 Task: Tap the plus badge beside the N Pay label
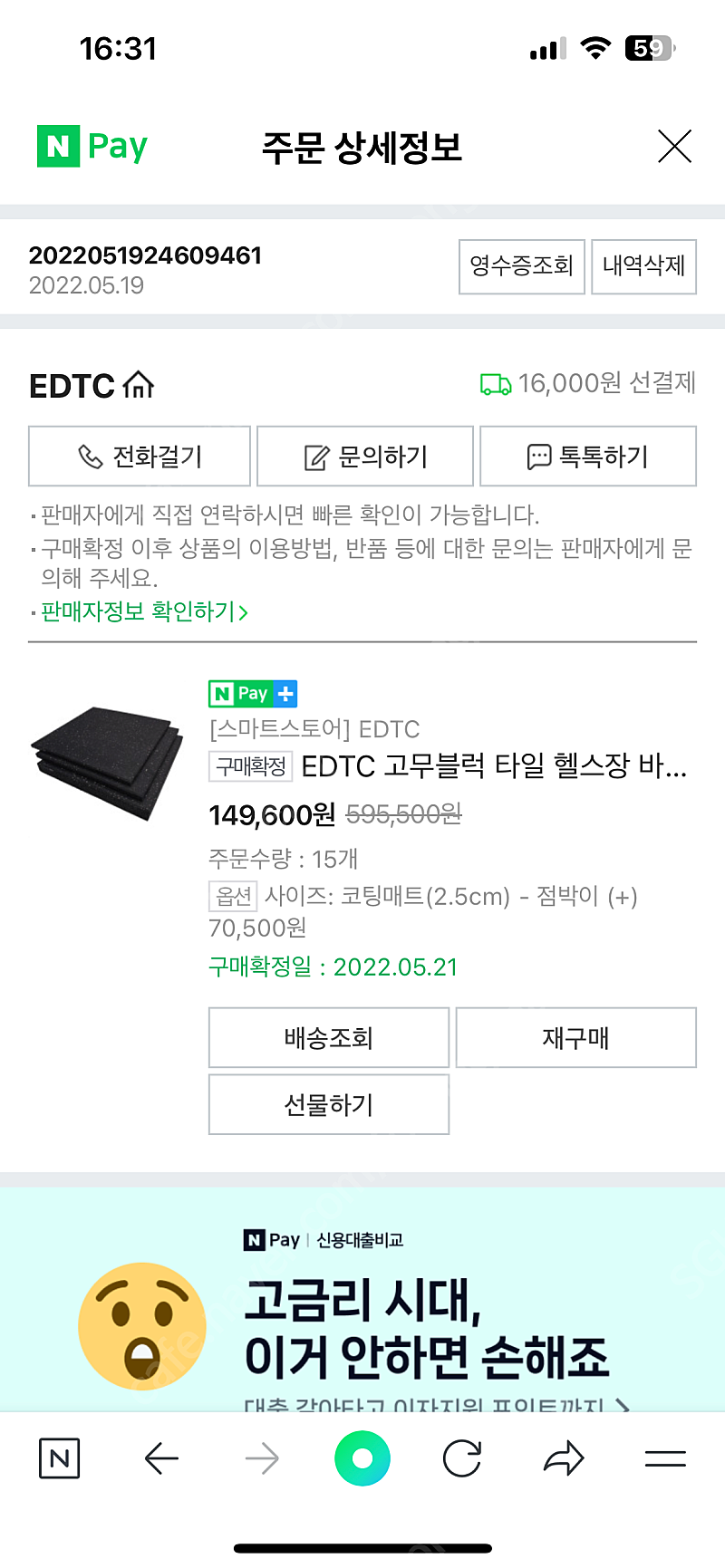click(285, 693)
